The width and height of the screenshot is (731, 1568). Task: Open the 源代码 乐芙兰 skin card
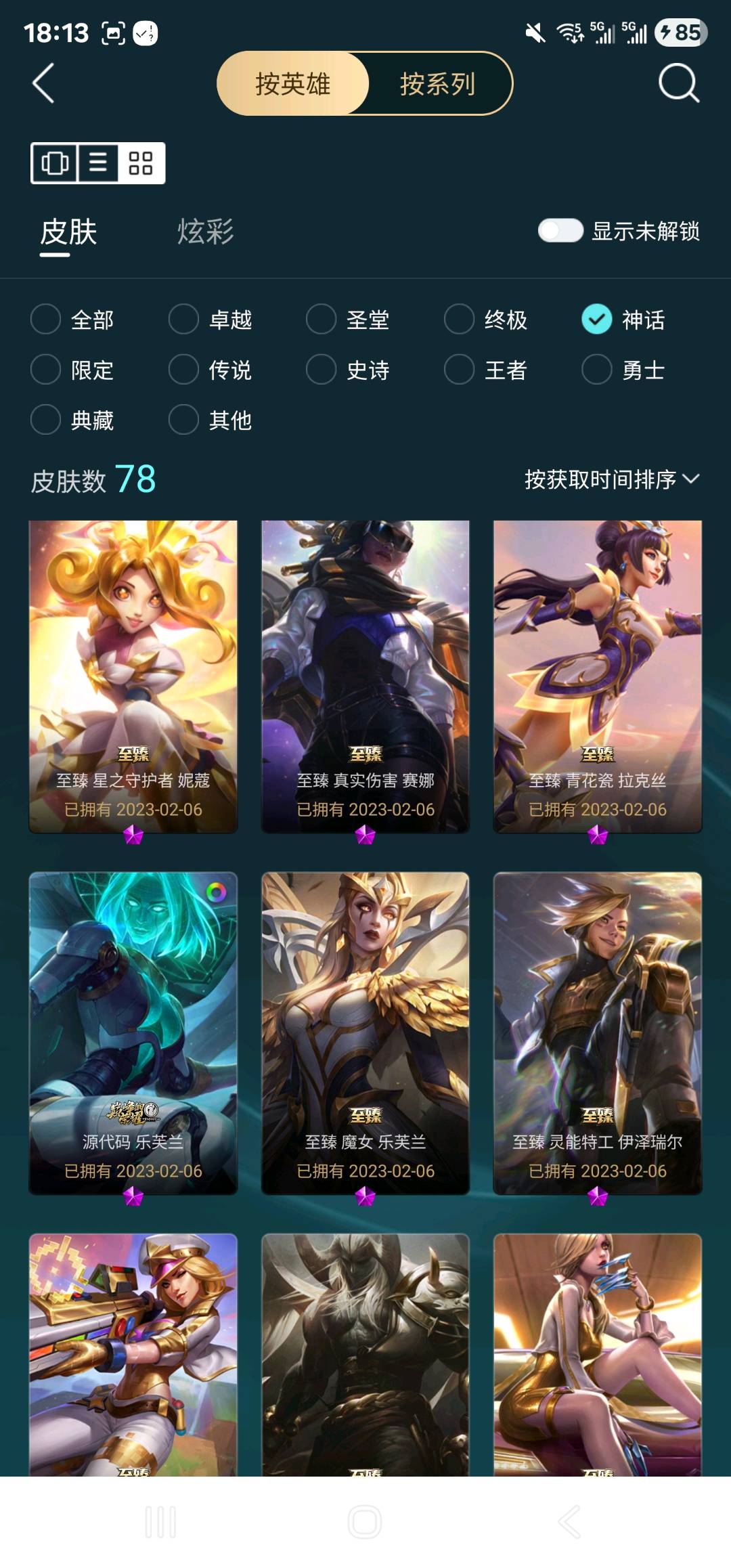pyautogui.click(x=133, y=1033)
